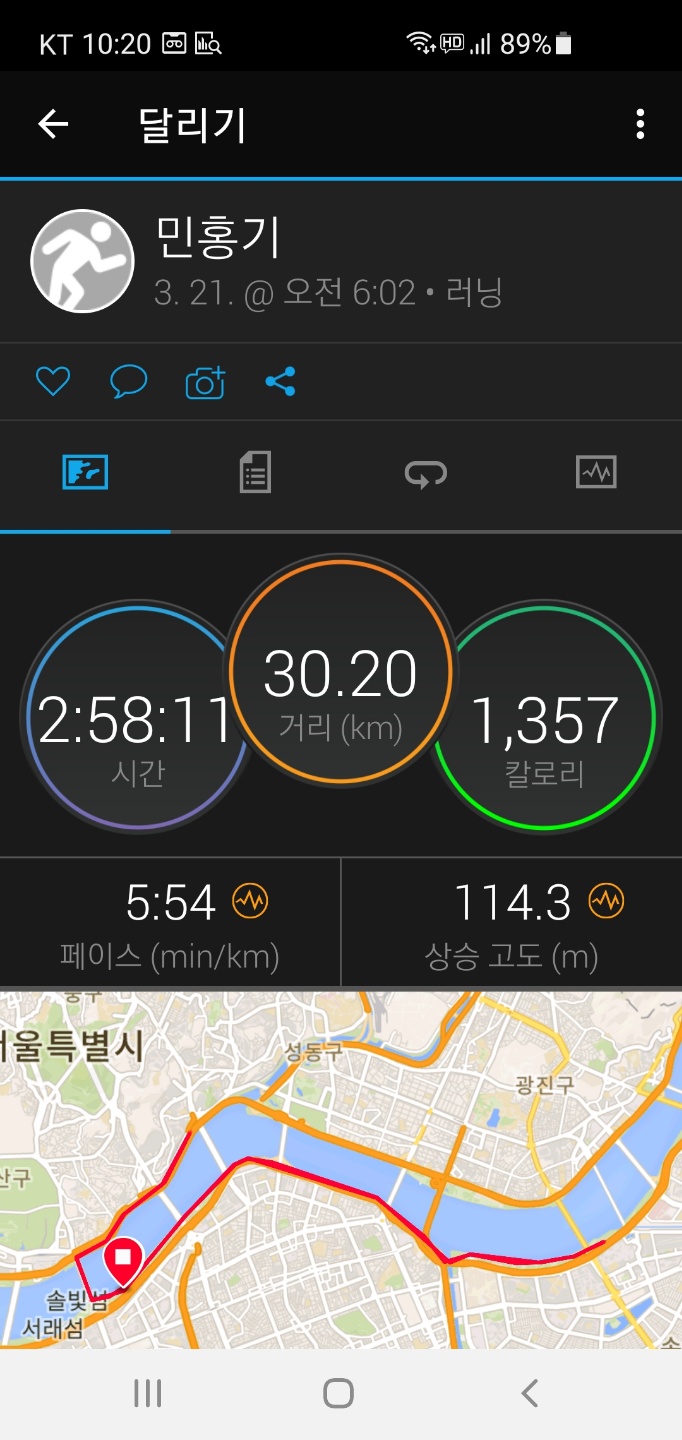Like this running activity
Image resolution: width=682 pixels, height=1440 pixels.
coord(53,382)
